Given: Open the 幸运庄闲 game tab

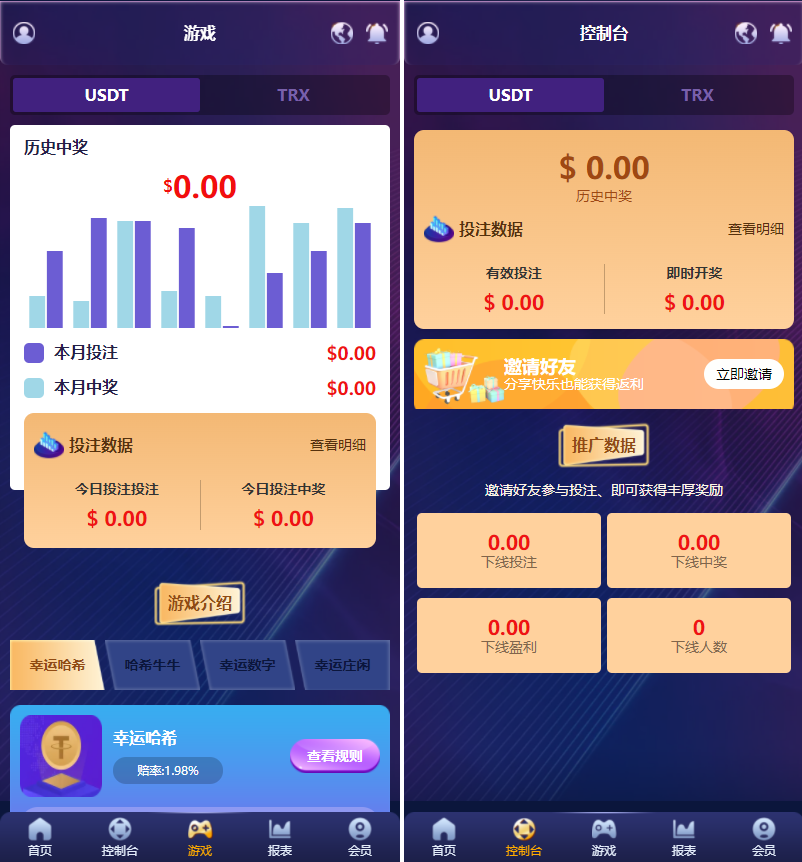Looking at the screenshot, I should [342, 665].
